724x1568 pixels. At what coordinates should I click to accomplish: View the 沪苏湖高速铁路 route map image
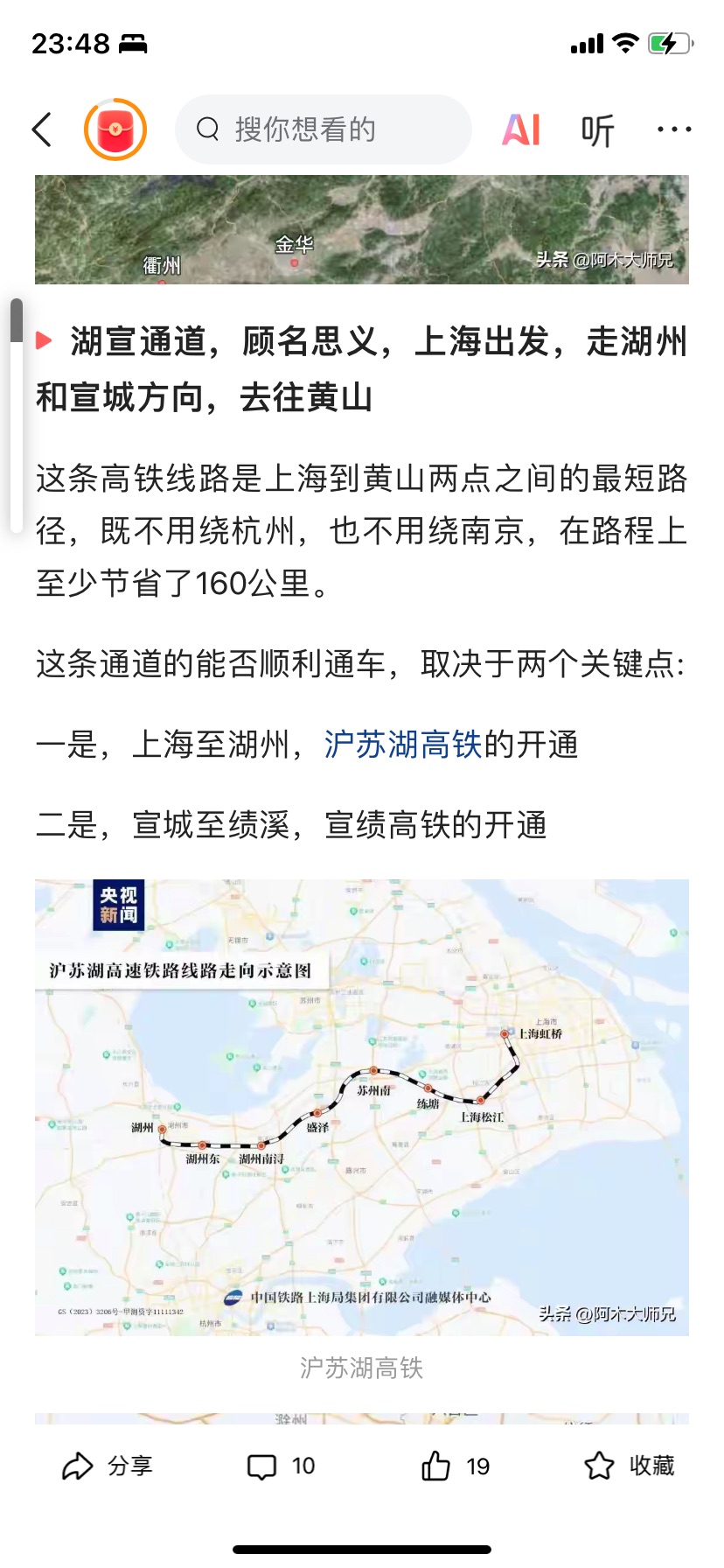click(x=362, y=1107)
